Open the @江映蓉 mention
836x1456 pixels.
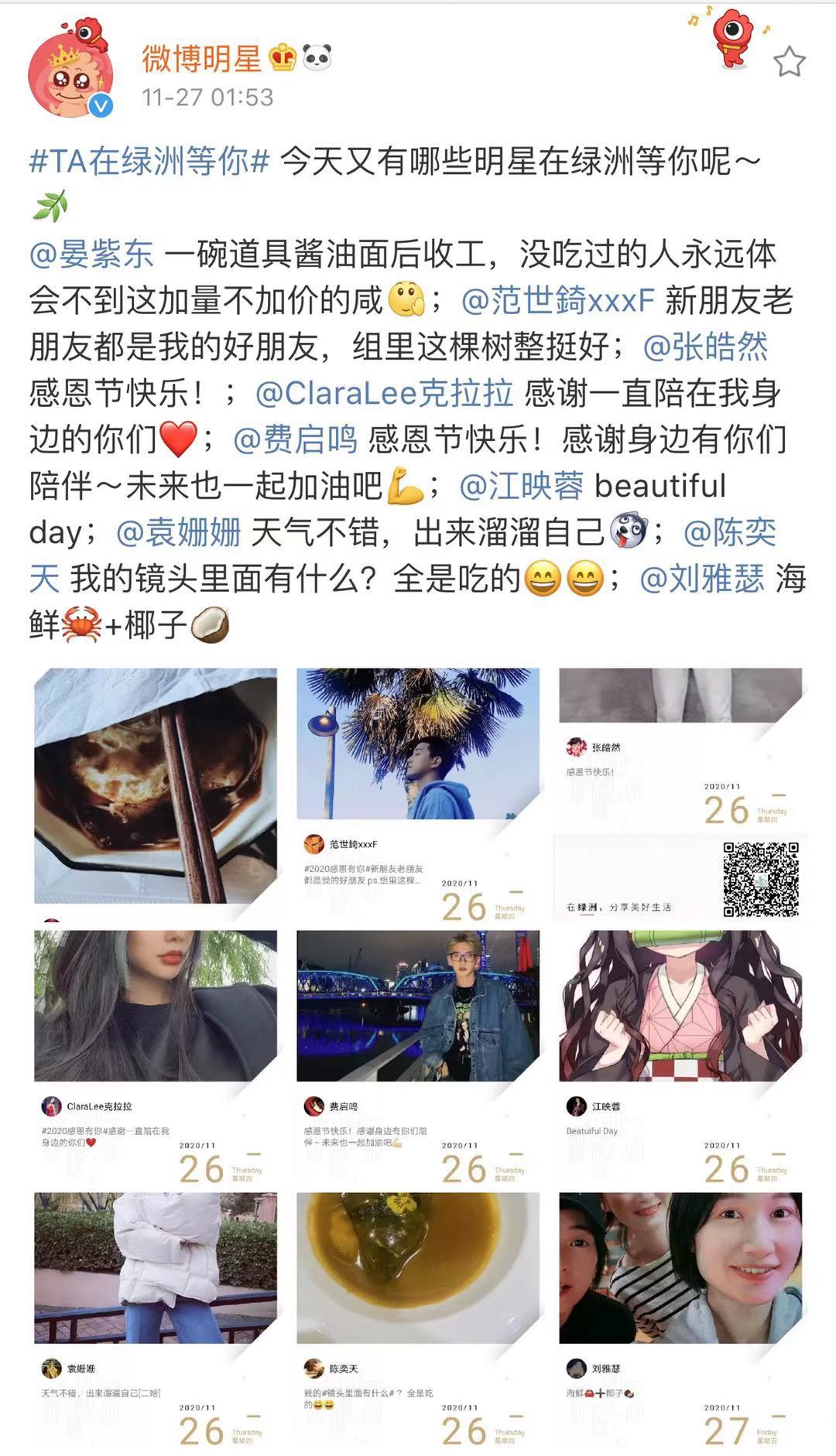[522, 486]
